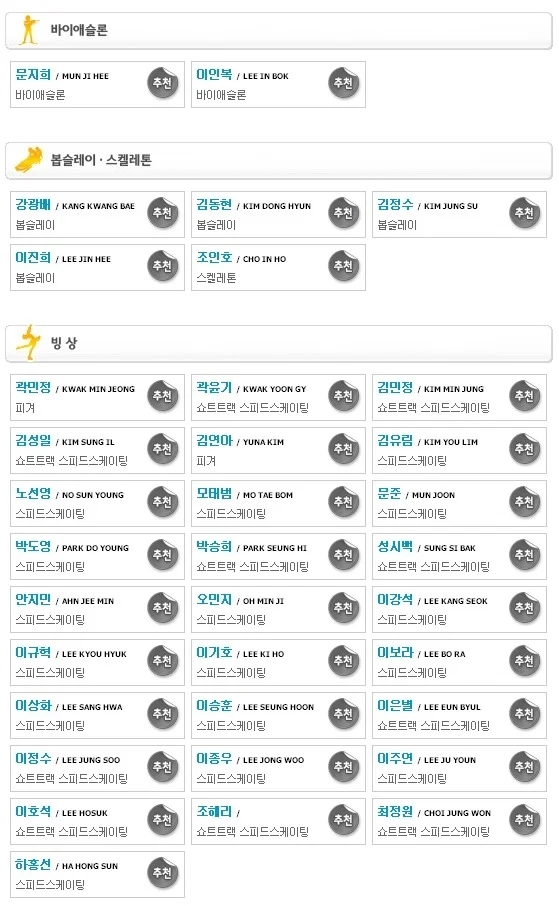Tap 추천 next to 이인복
Image resolution: width=559 pixels, height=906 pixels.
343,83
